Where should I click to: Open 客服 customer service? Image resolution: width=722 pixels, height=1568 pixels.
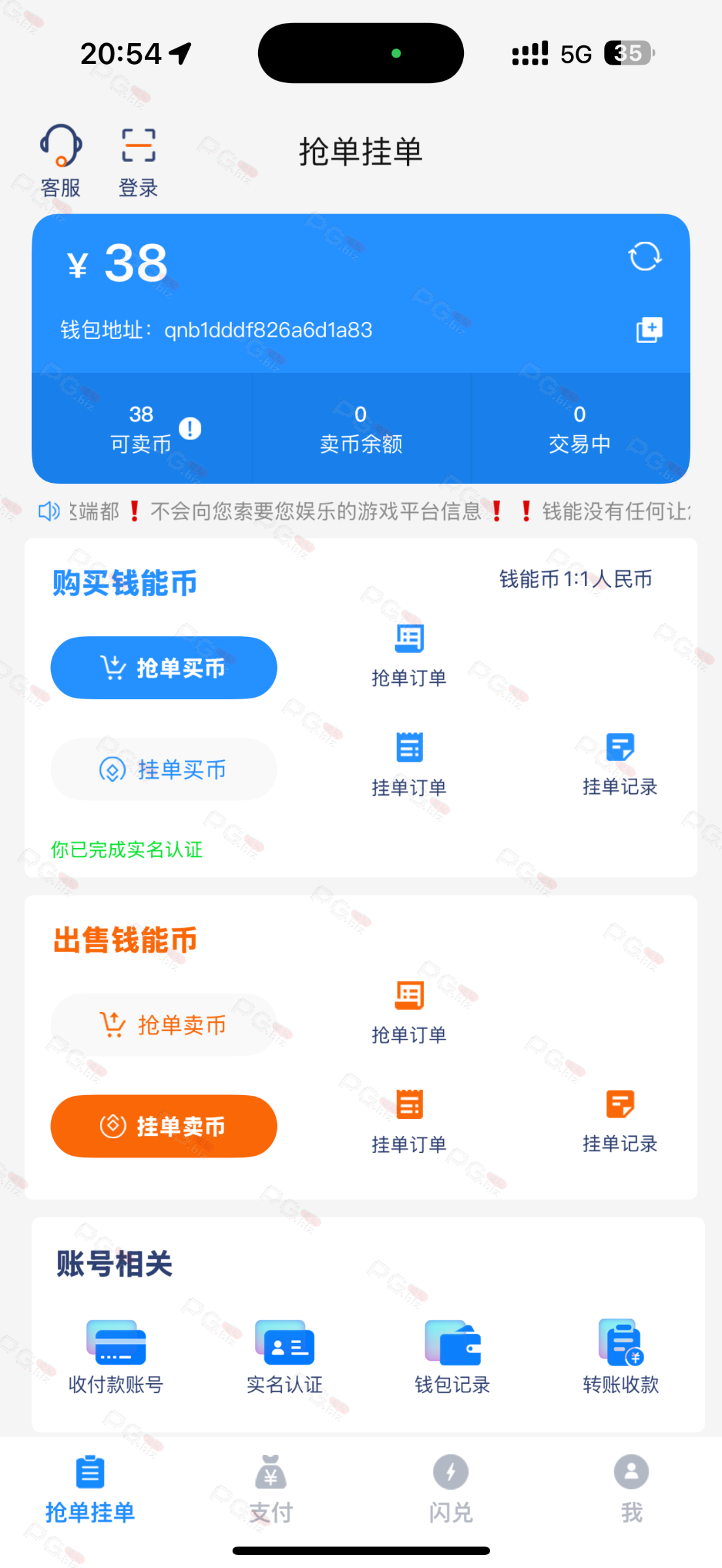(61, 160)
